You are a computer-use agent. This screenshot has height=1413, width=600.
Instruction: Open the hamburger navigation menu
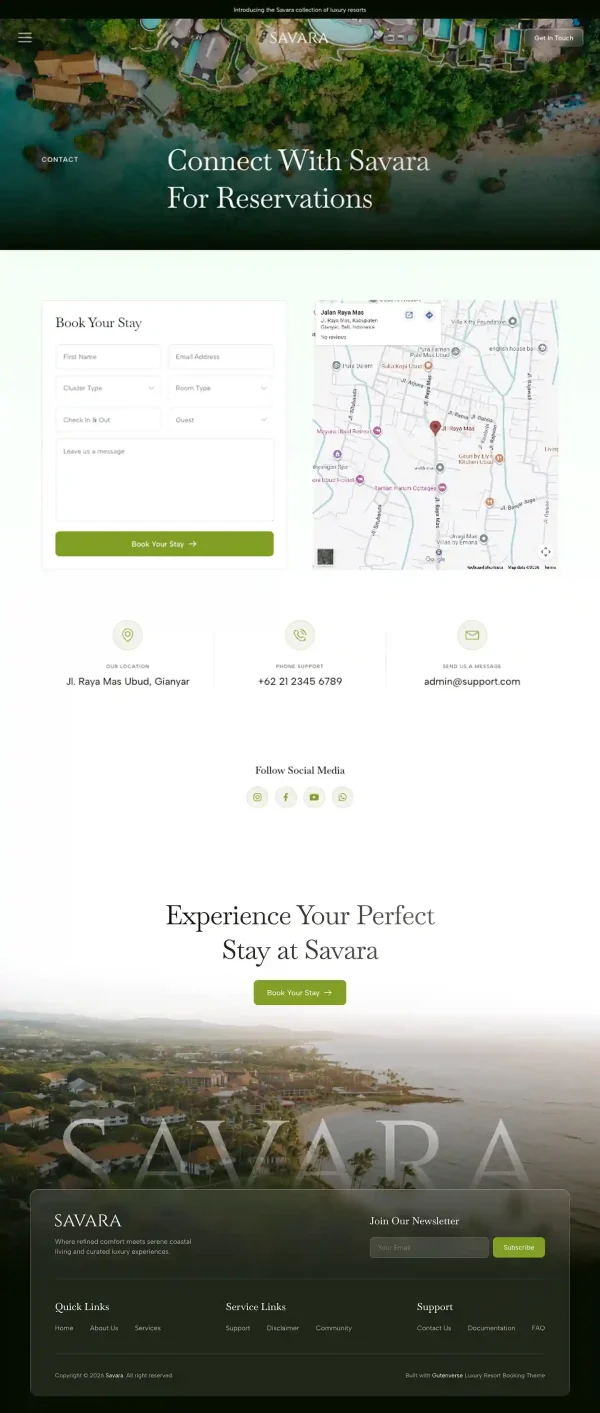(25, 38)
